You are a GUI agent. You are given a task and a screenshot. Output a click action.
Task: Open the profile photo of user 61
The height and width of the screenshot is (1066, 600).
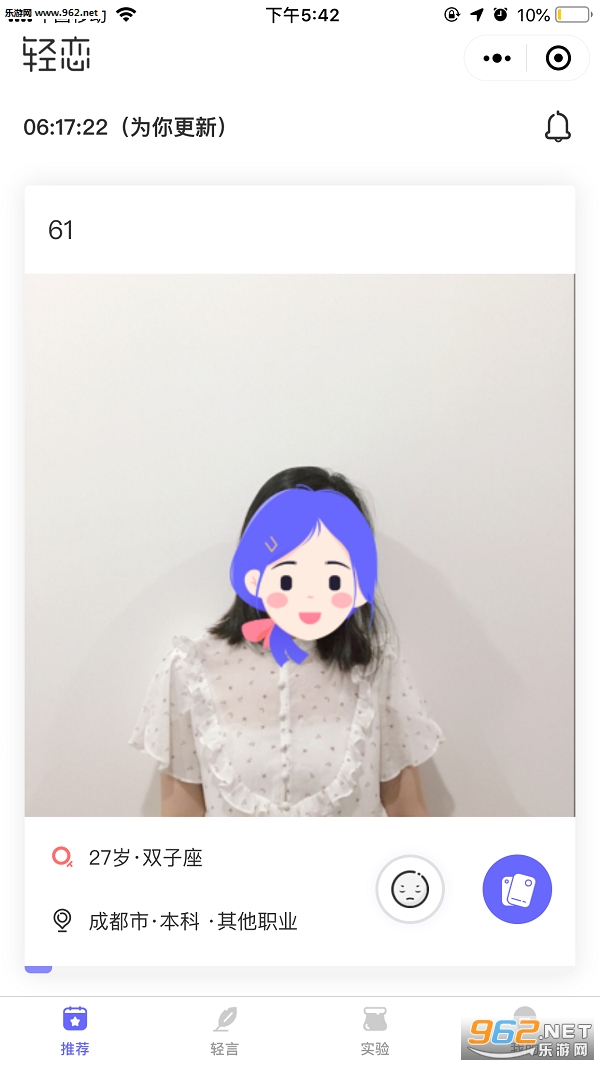click(x=299, y=545)
